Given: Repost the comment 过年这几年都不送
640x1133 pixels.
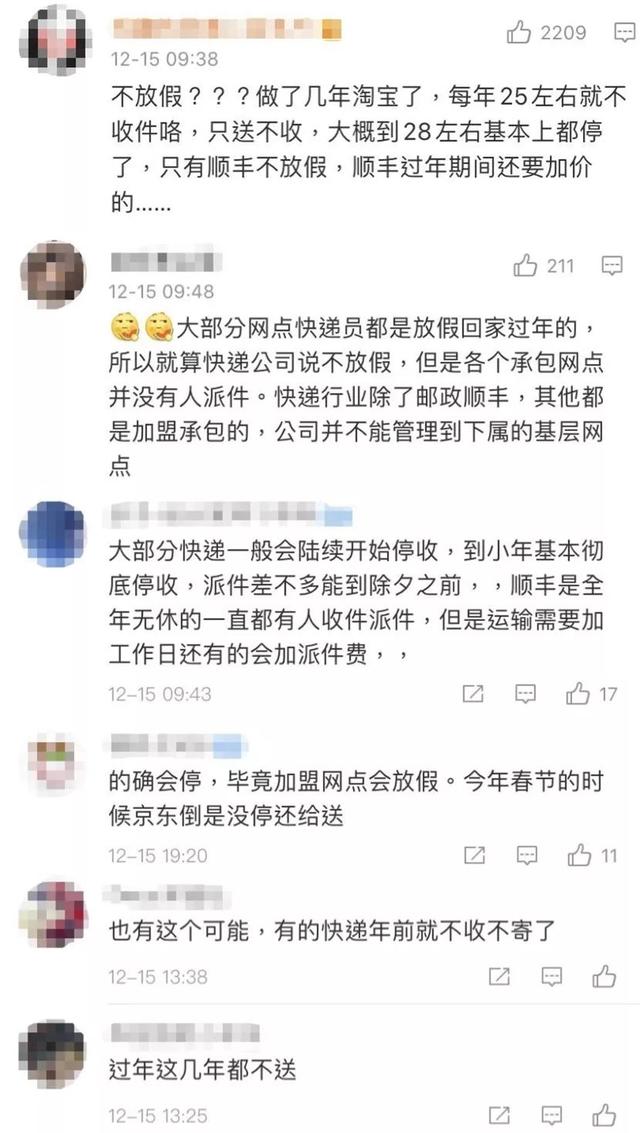Looking at the screenshot, I should click(497, 1115).
